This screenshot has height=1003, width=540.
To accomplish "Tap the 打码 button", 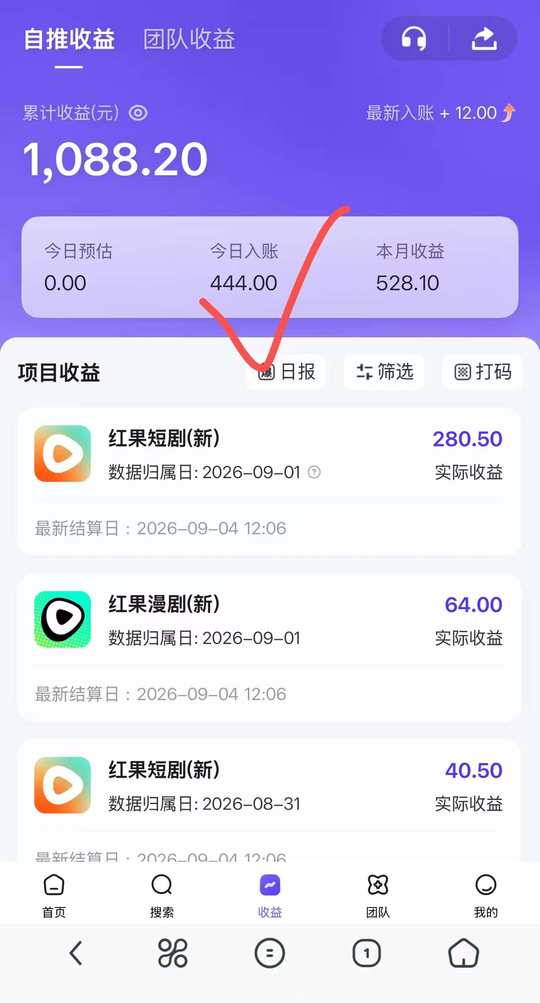I will (x=482, y=372).
